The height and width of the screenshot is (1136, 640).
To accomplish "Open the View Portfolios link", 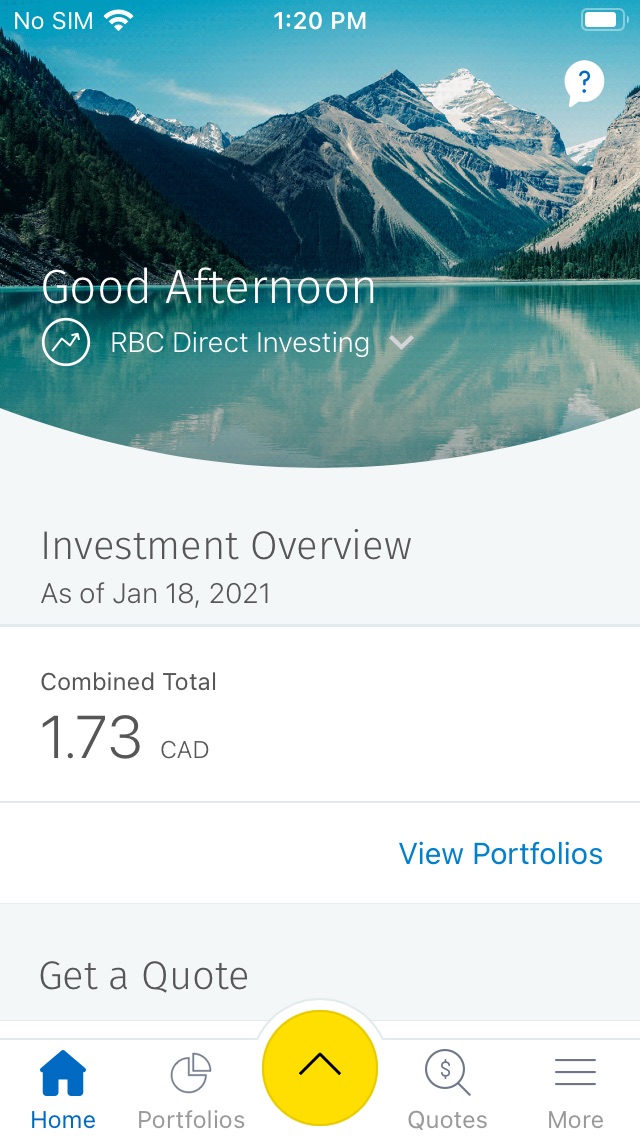I will (x=500, y=854).
